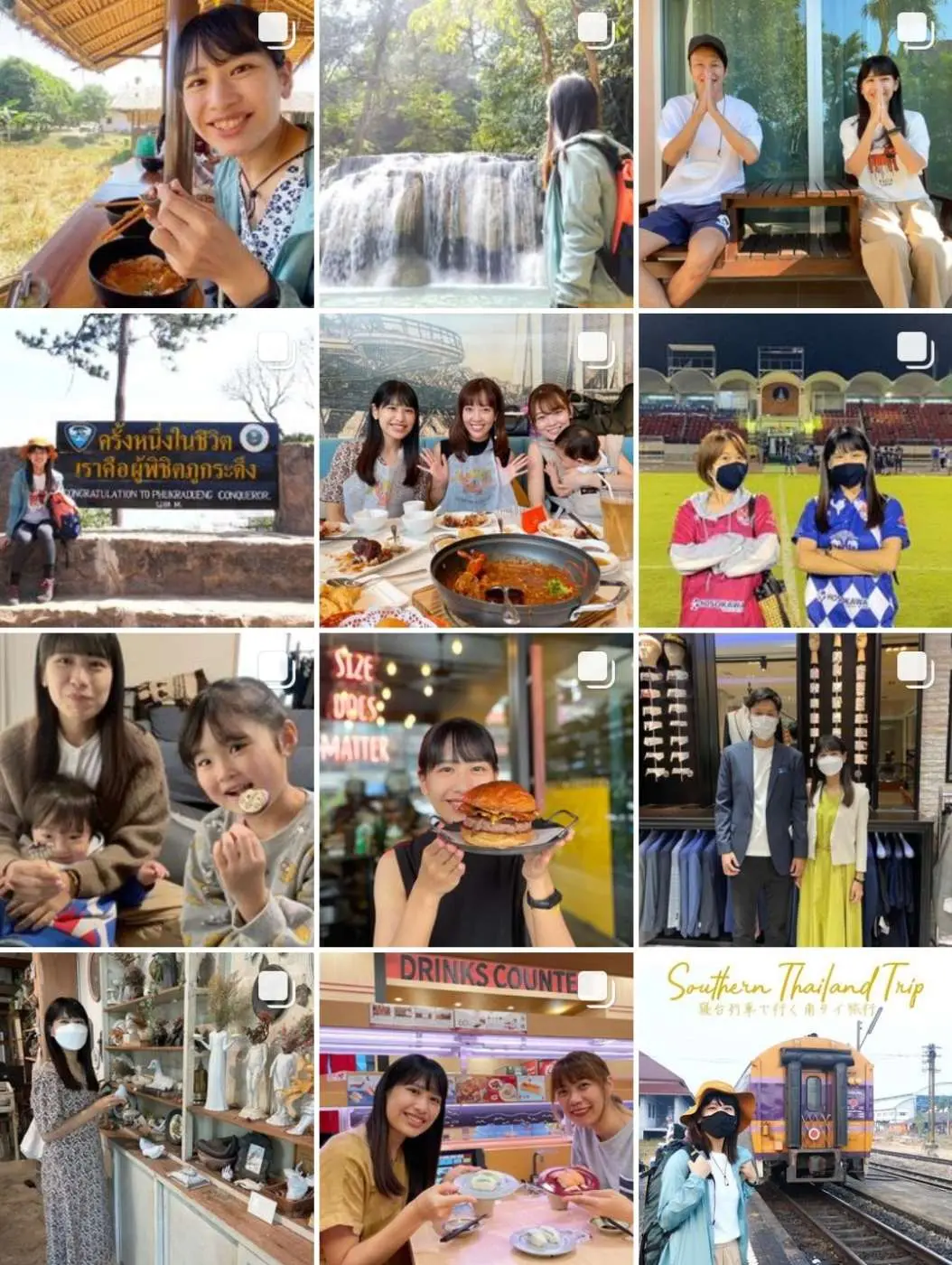Open the Drinks Counter sushi post
Image resolution: width=952 pixels, height=1265 pixels.
coord(476,1109)
